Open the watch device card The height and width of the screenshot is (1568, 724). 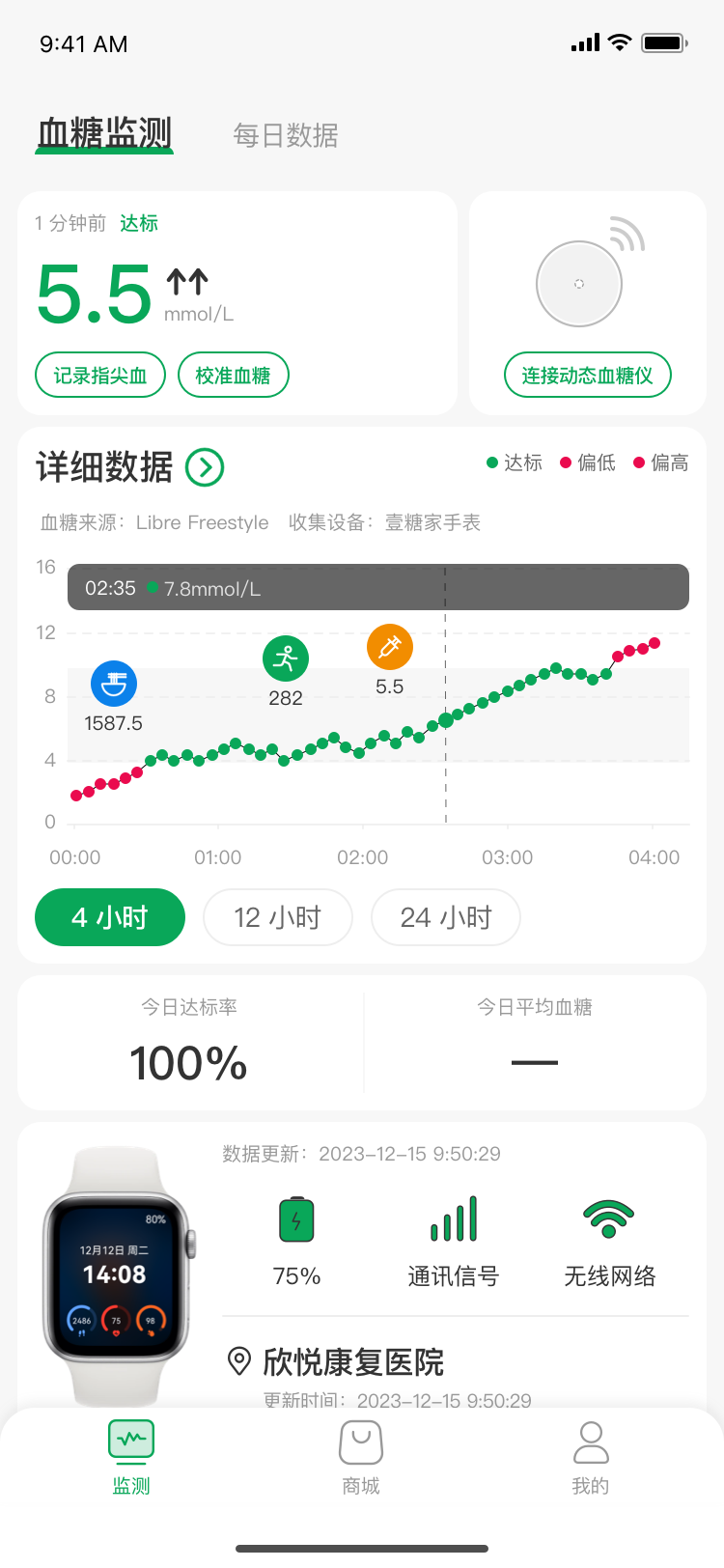362,1266
